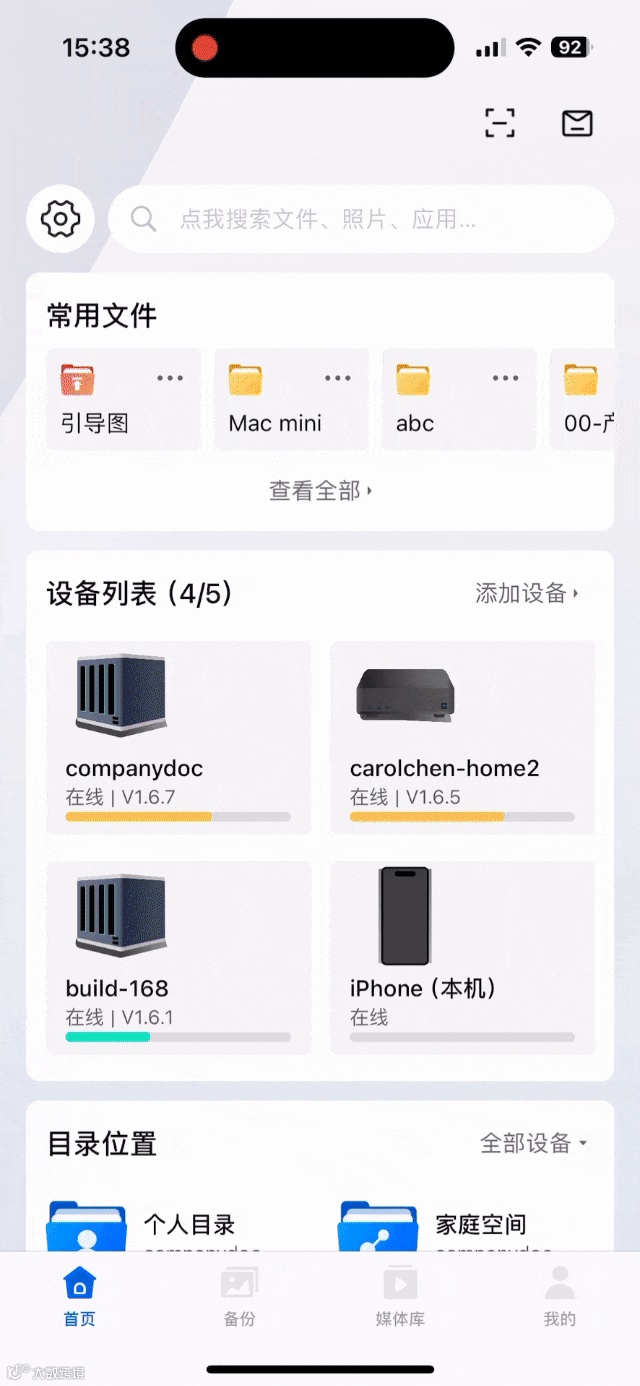Switch to the 媒体库 tab
Image resolution: width=640 pixels, height=1386 pixels.
click(x=400, y=1297)
